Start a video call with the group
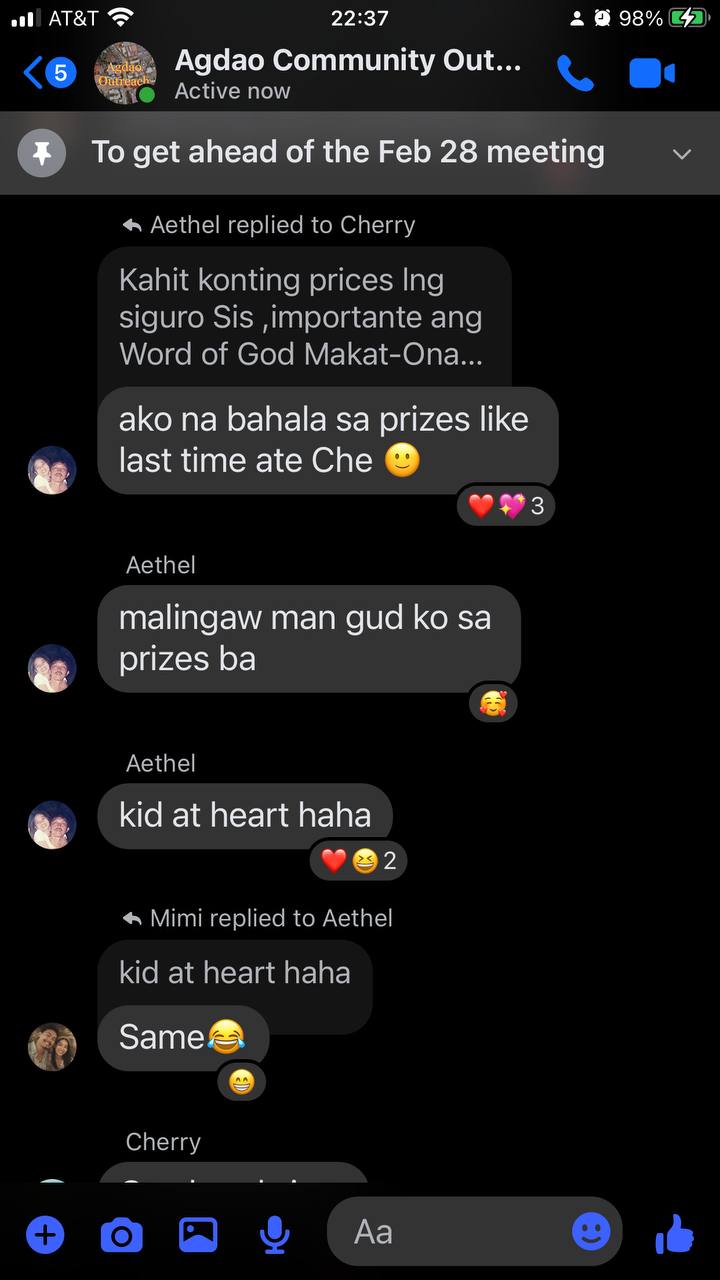The width and height of the screenshot is (720, 1280). (652, 73)
